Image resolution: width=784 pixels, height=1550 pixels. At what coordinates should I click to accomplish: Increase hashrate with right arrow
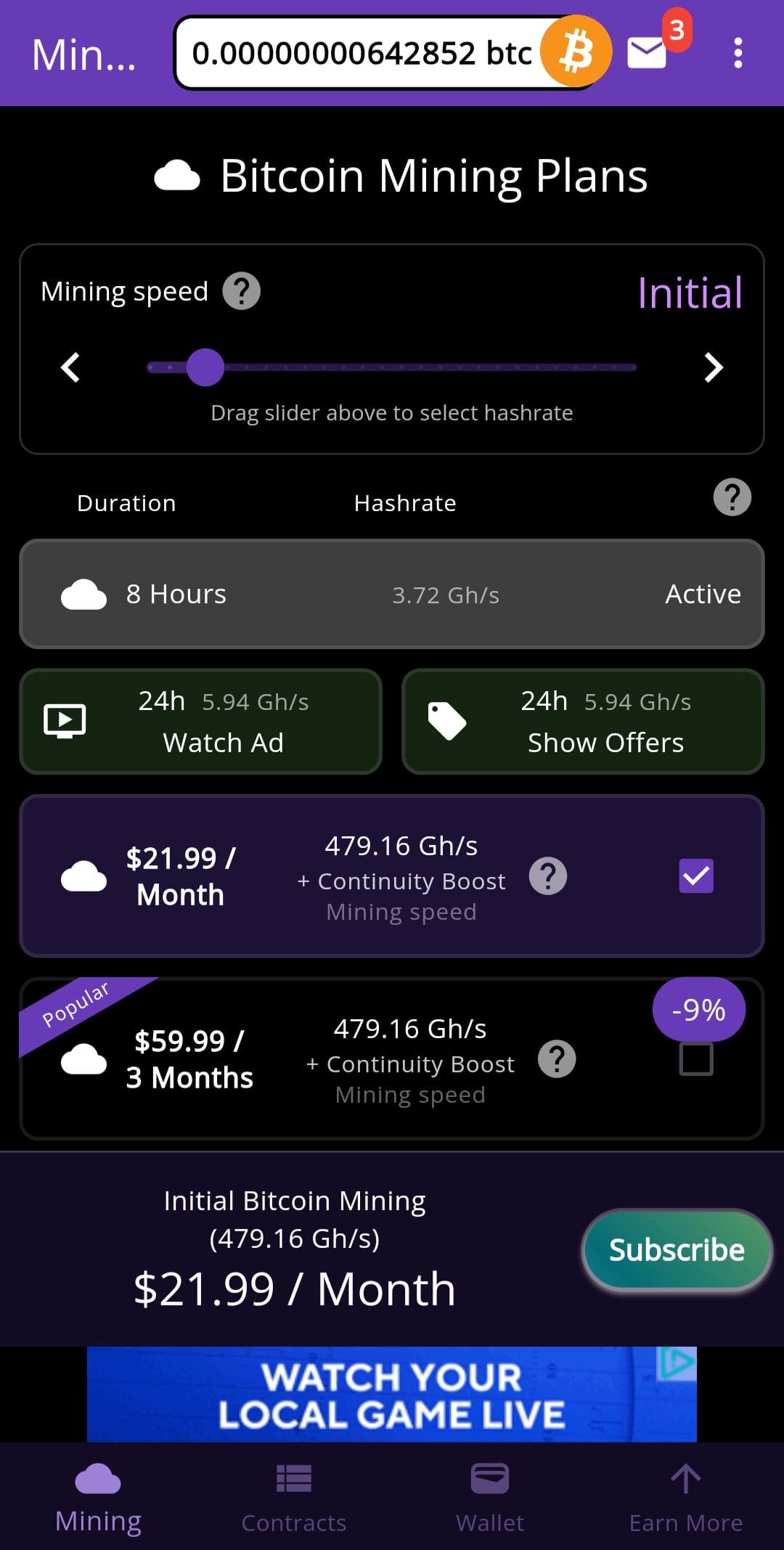tap(714, 367)
